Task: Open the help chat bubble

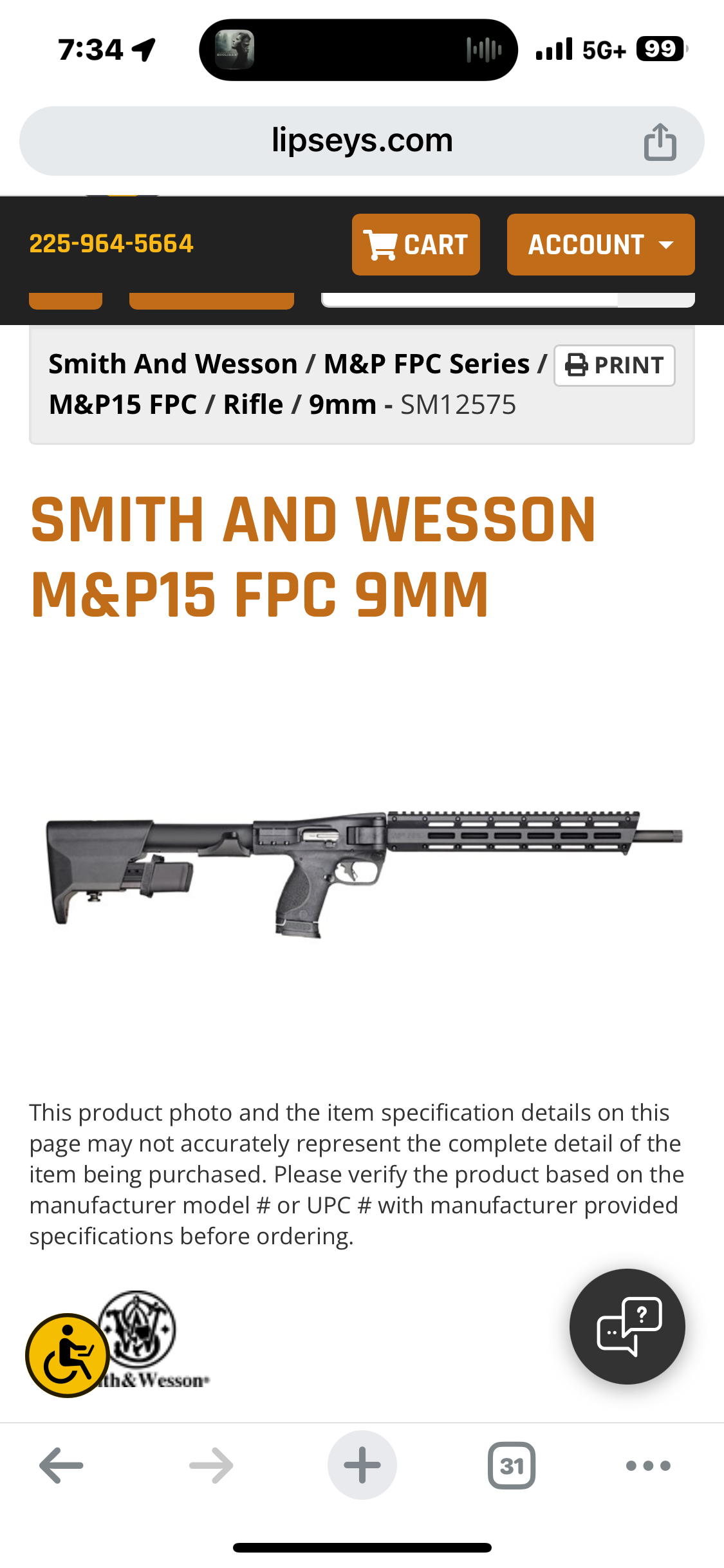Action: (627, 1326)
